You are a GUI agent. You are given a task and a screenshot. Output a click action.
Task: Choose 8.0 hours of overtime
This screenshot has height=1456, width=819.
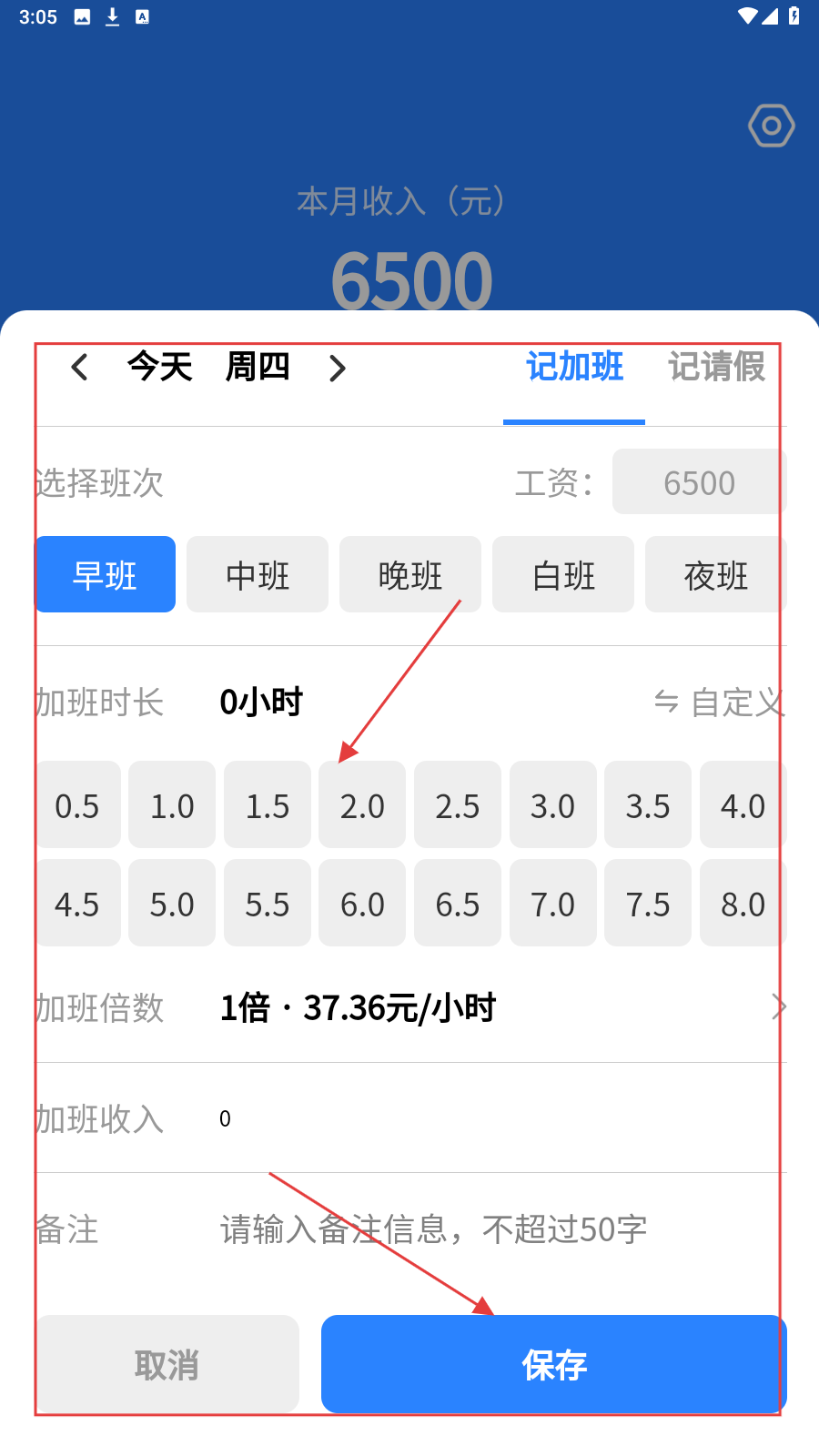click(x=743, y=904)
